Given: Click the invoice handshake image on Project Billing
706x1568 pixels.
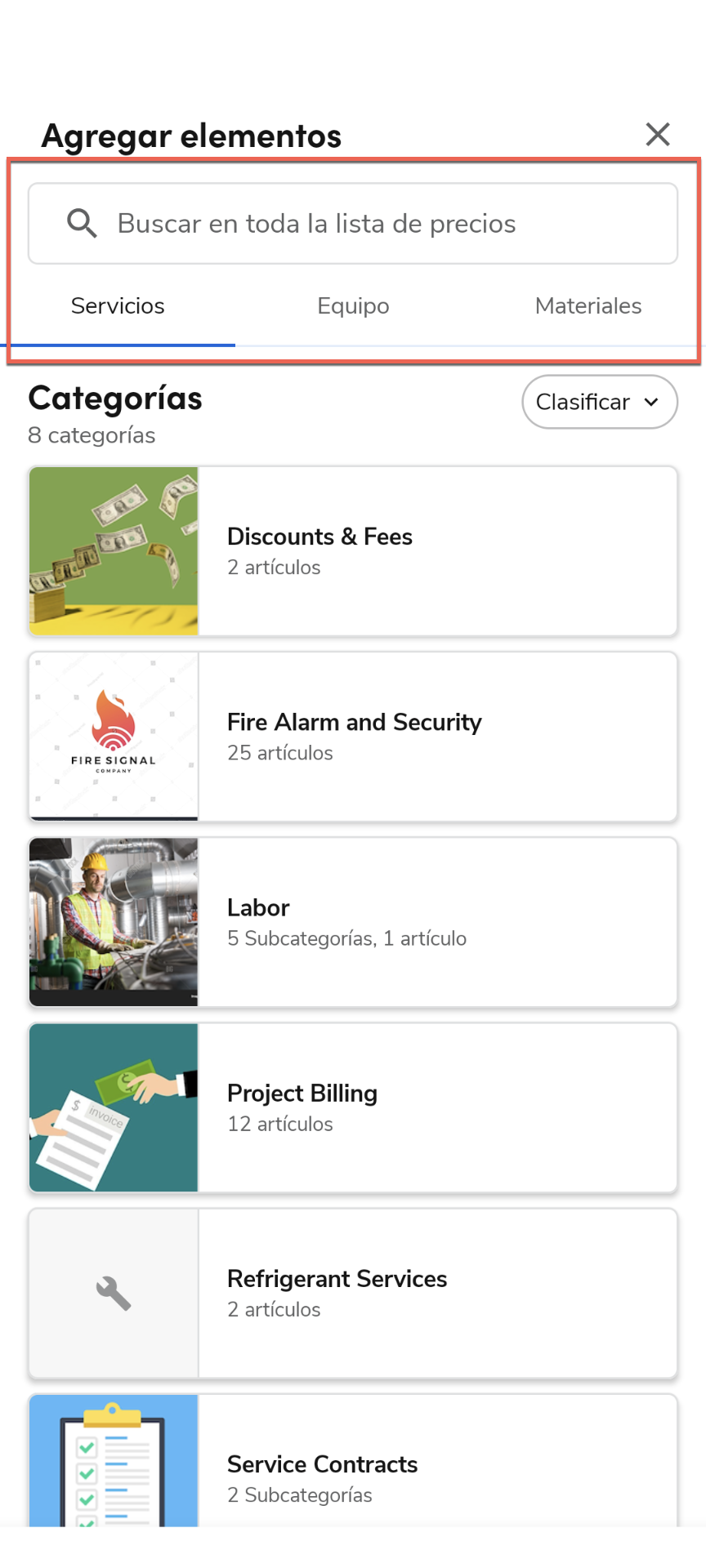Looking at the screenshot, I should pos(113,1107).
